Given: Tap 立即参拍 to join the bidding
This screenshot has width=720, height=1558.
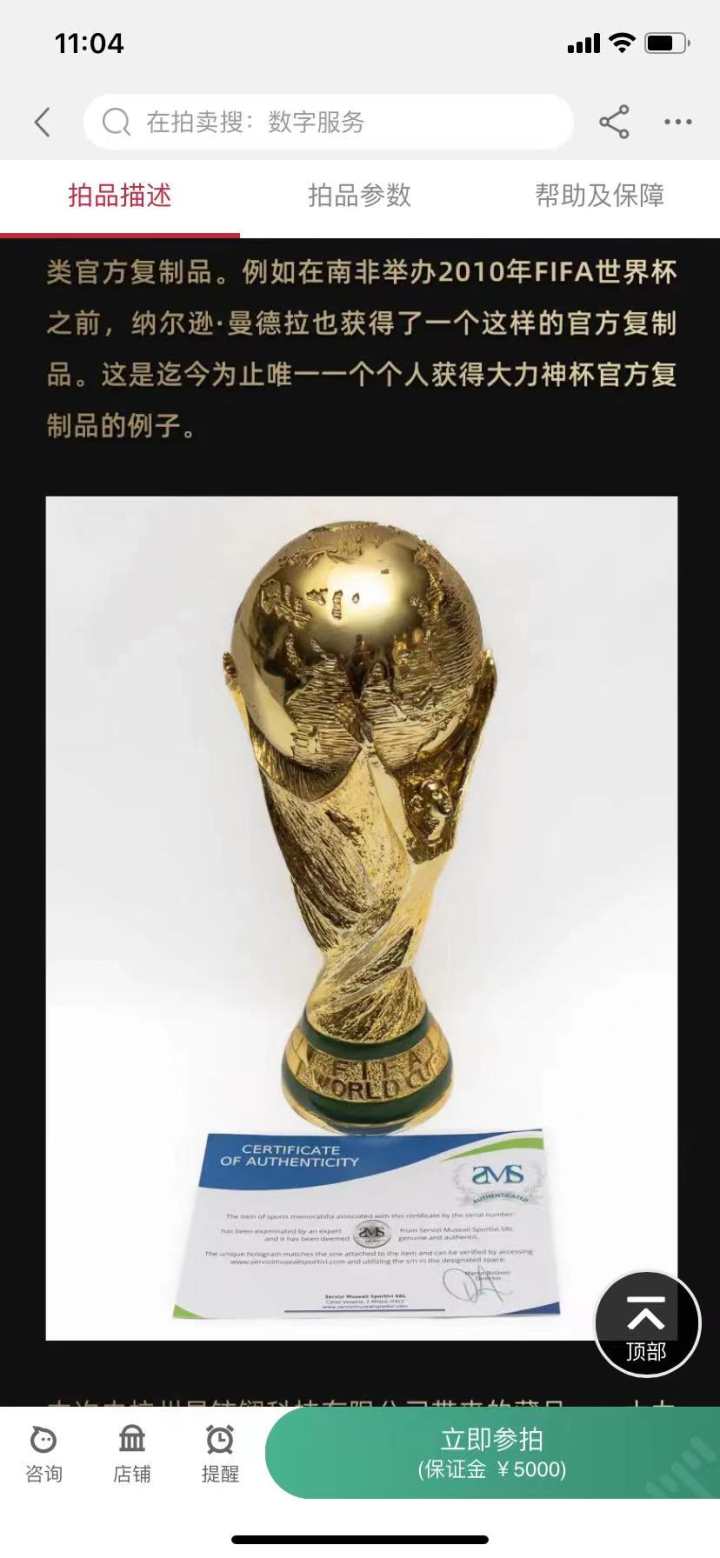Looking at the screenshot, I should pos(492,1453).
